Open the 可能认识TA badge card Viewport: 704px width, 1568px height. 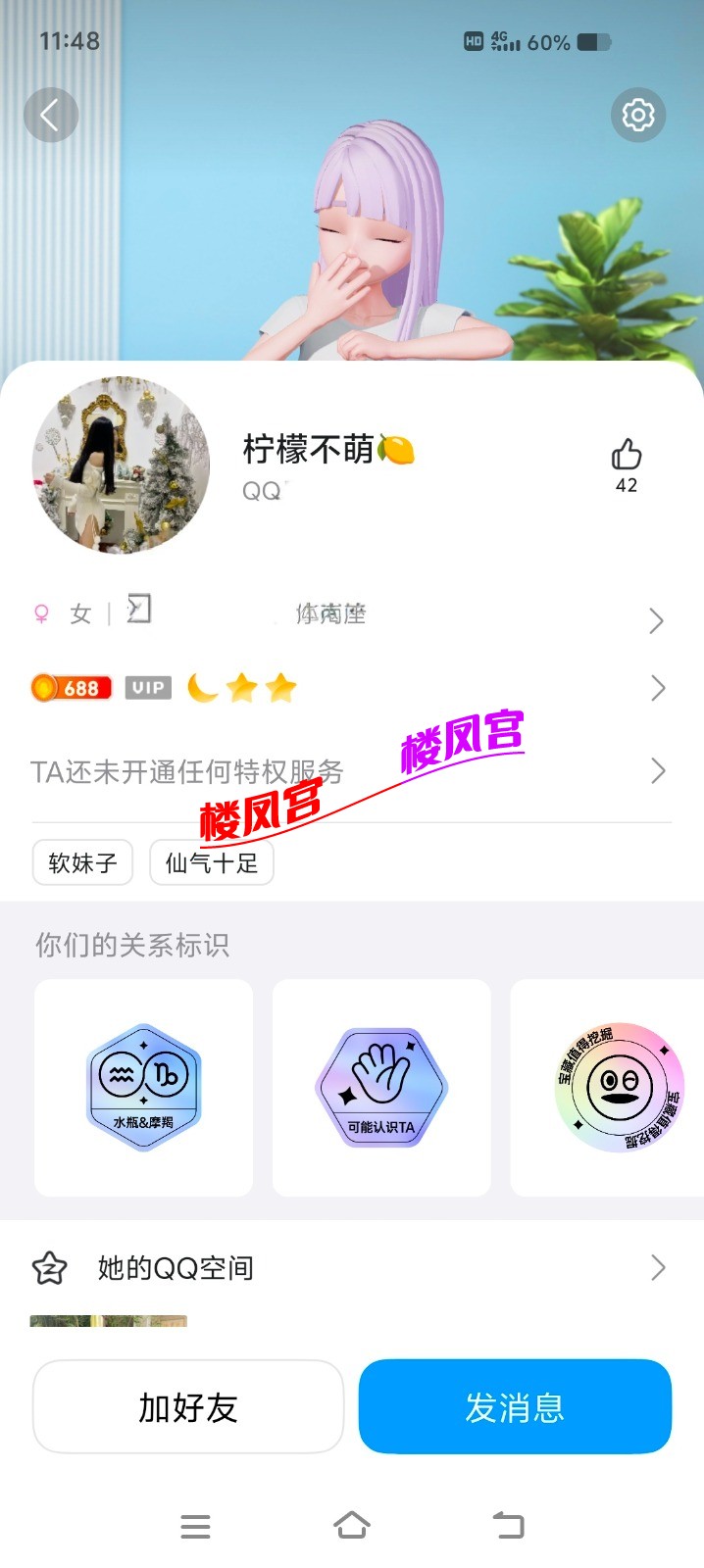click(381, 1088)
